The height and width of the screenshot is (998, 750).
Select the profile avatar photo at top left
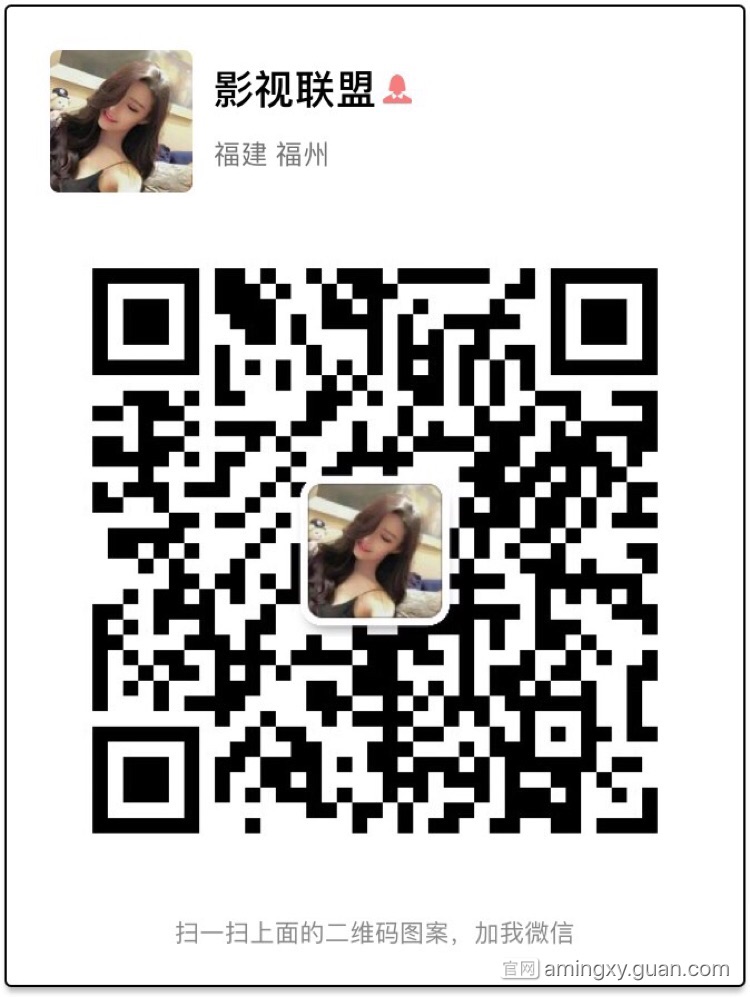coord(120,120)
